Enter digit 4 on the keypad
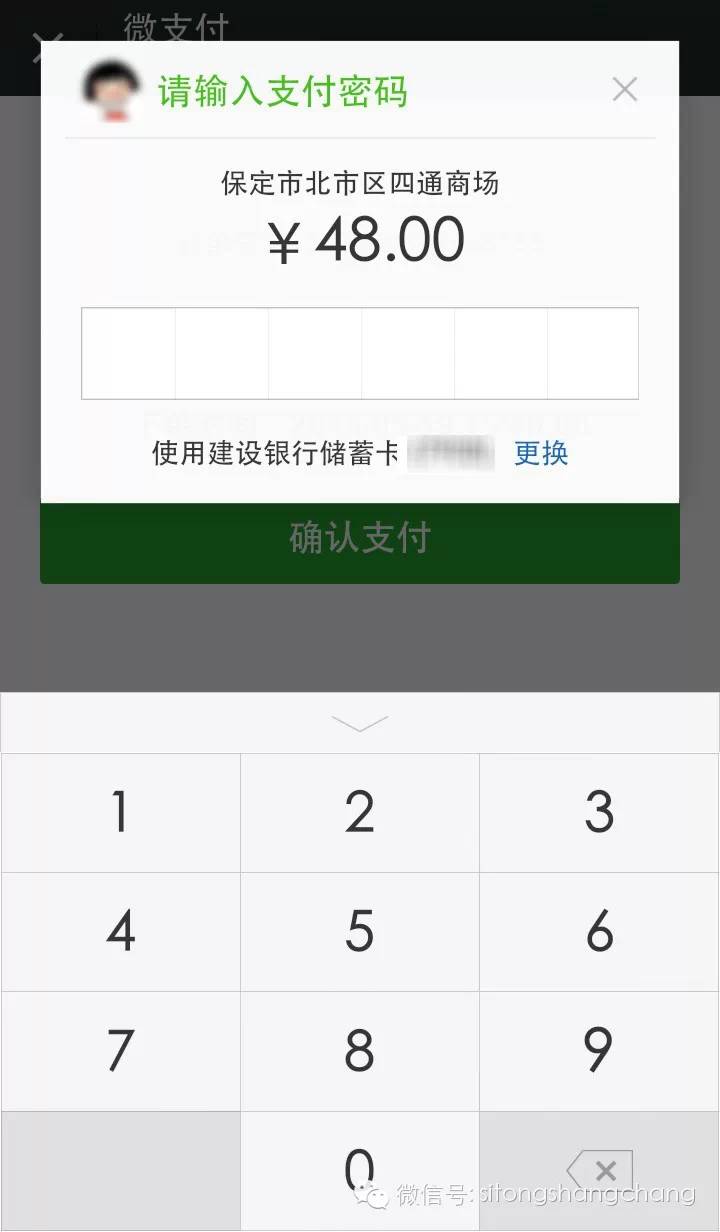The width and height of the screenshot is (720, 1232). [x=120, y=932]
